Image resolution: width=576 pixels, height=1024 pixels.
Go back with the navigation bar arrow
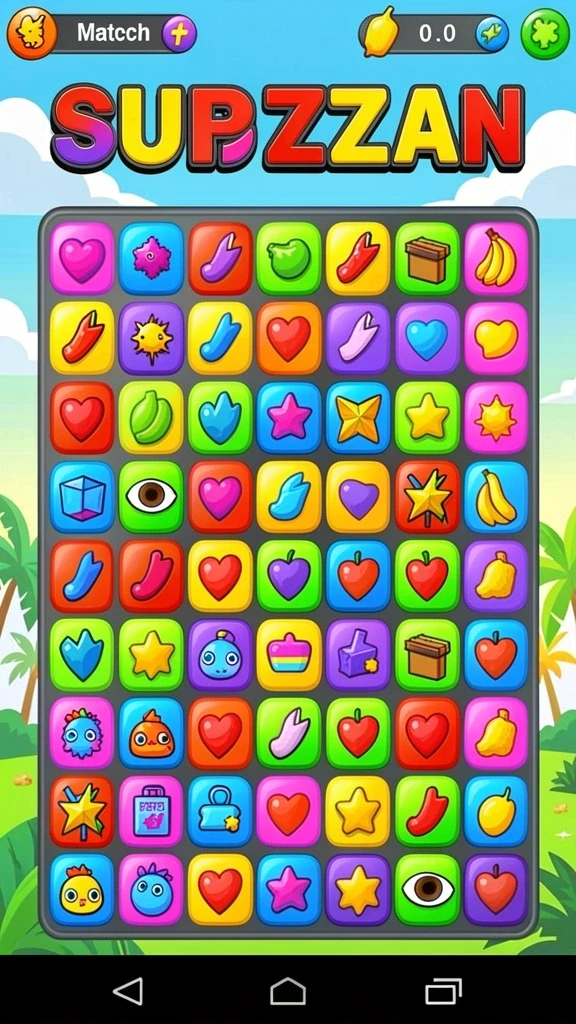(128, 991)
